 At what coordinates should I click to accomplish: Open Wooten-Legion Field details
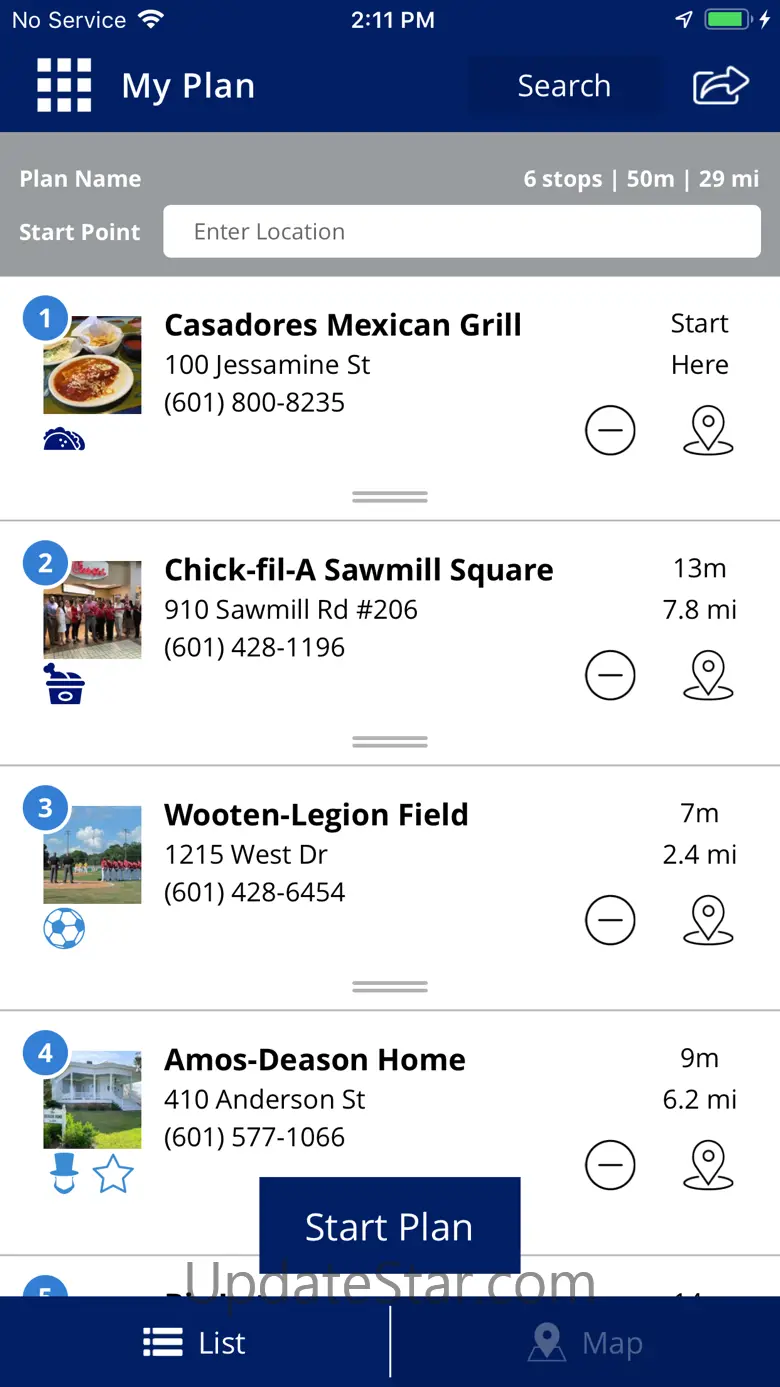(316, 815)
